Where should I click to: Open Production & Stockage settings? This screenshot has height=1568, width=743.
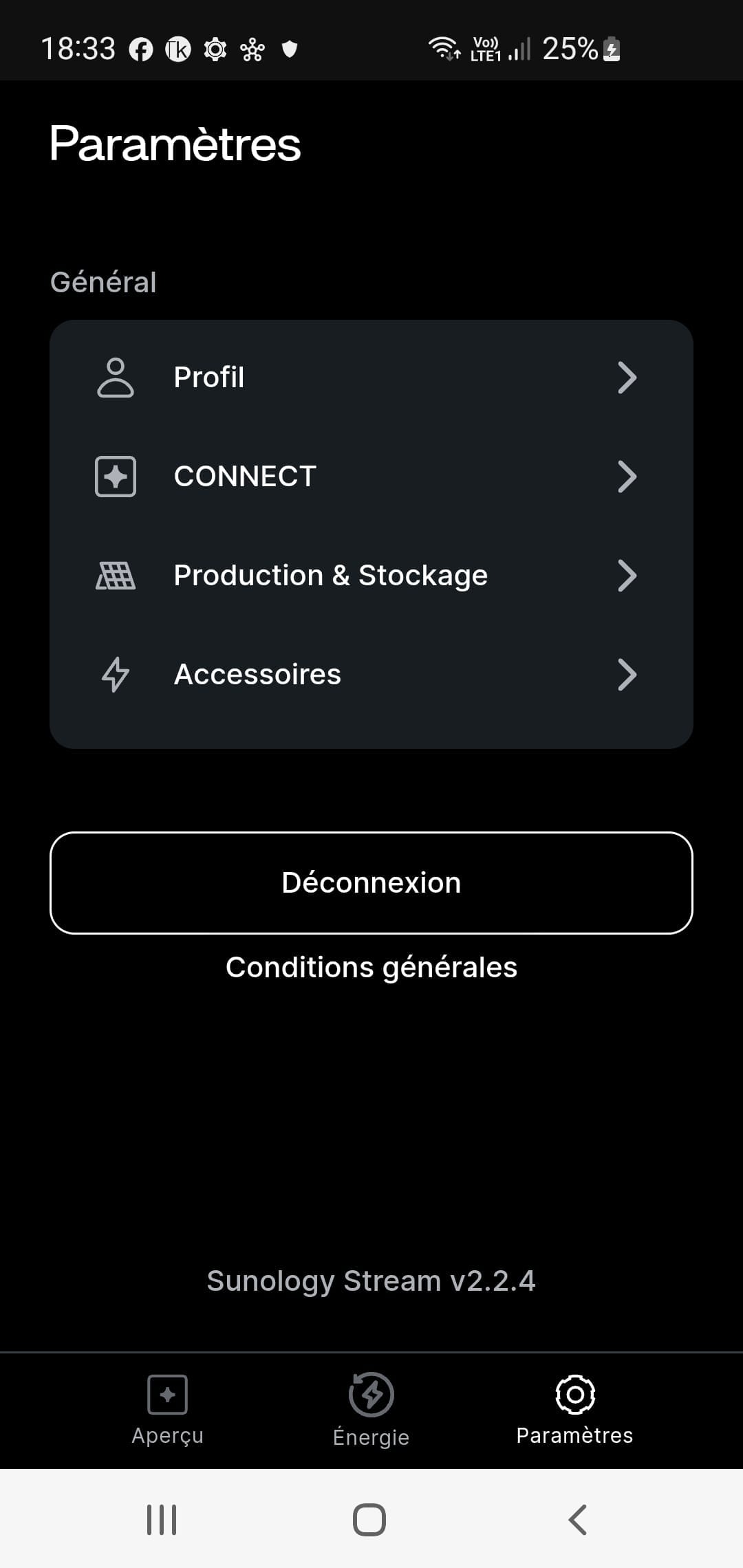click(x=370, y=576)
